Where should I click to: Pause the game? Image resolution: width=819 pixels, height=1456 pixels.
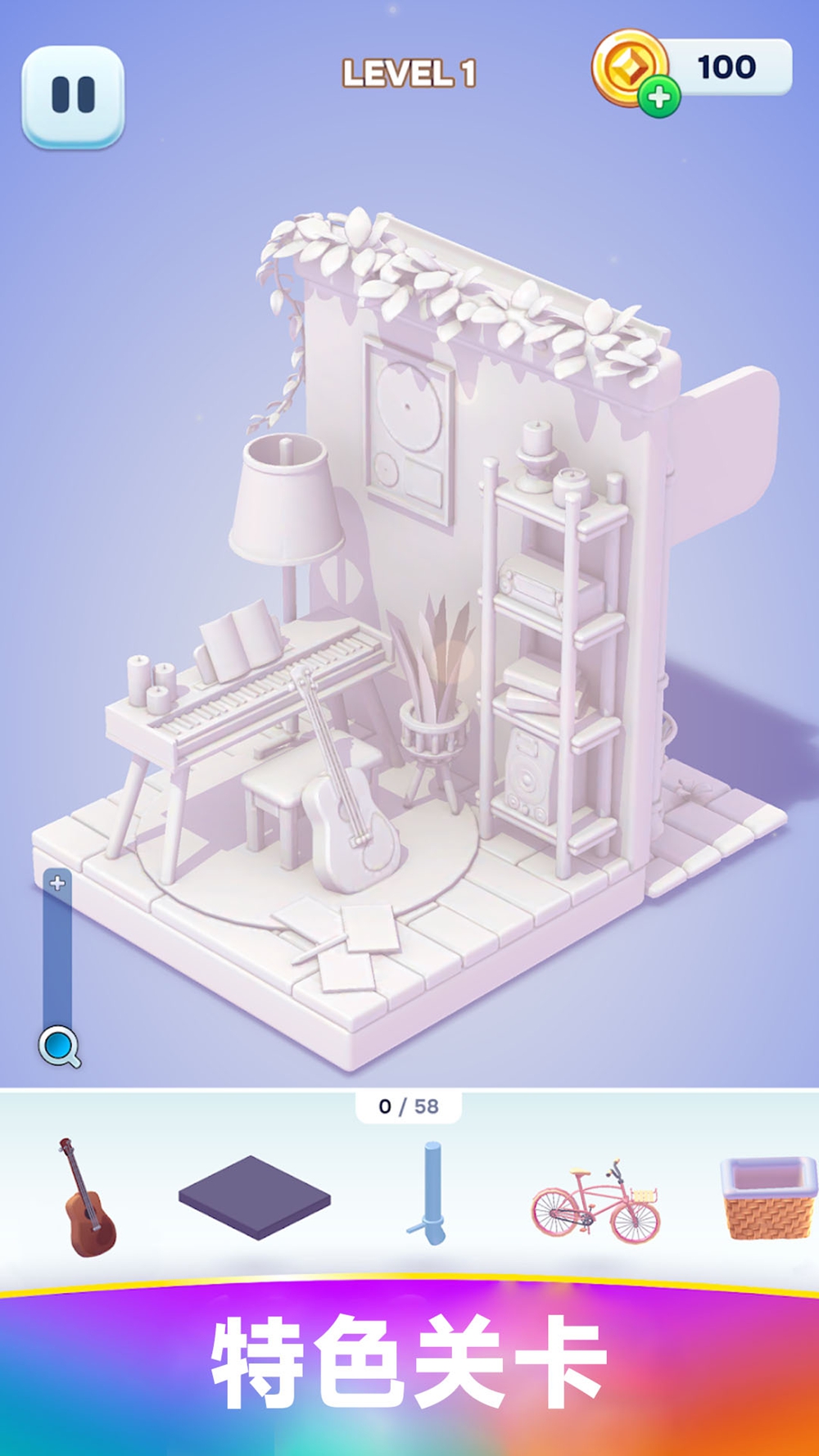pyautogui.click(x=73, y=97)
